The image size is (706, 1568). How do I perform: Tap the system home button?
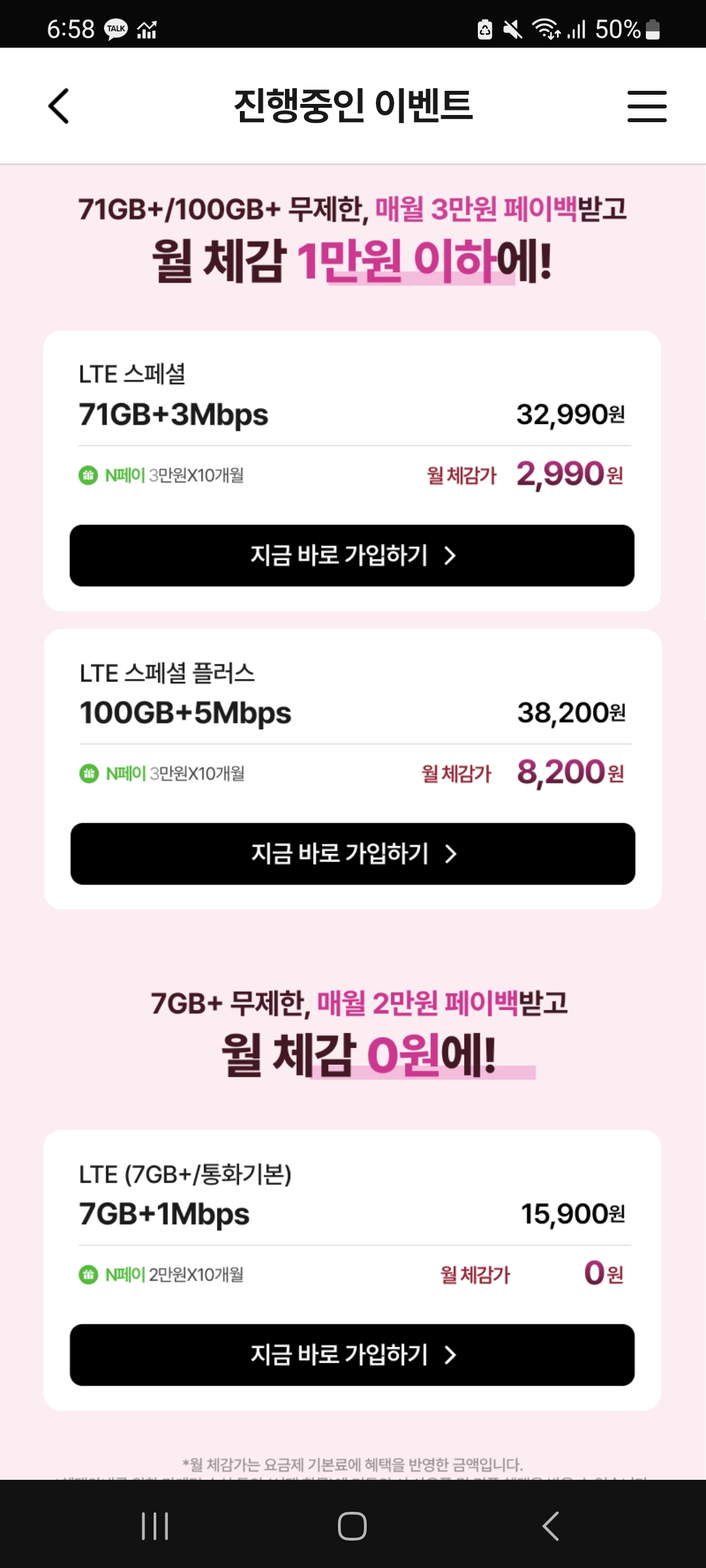[x=352, y=1526]
